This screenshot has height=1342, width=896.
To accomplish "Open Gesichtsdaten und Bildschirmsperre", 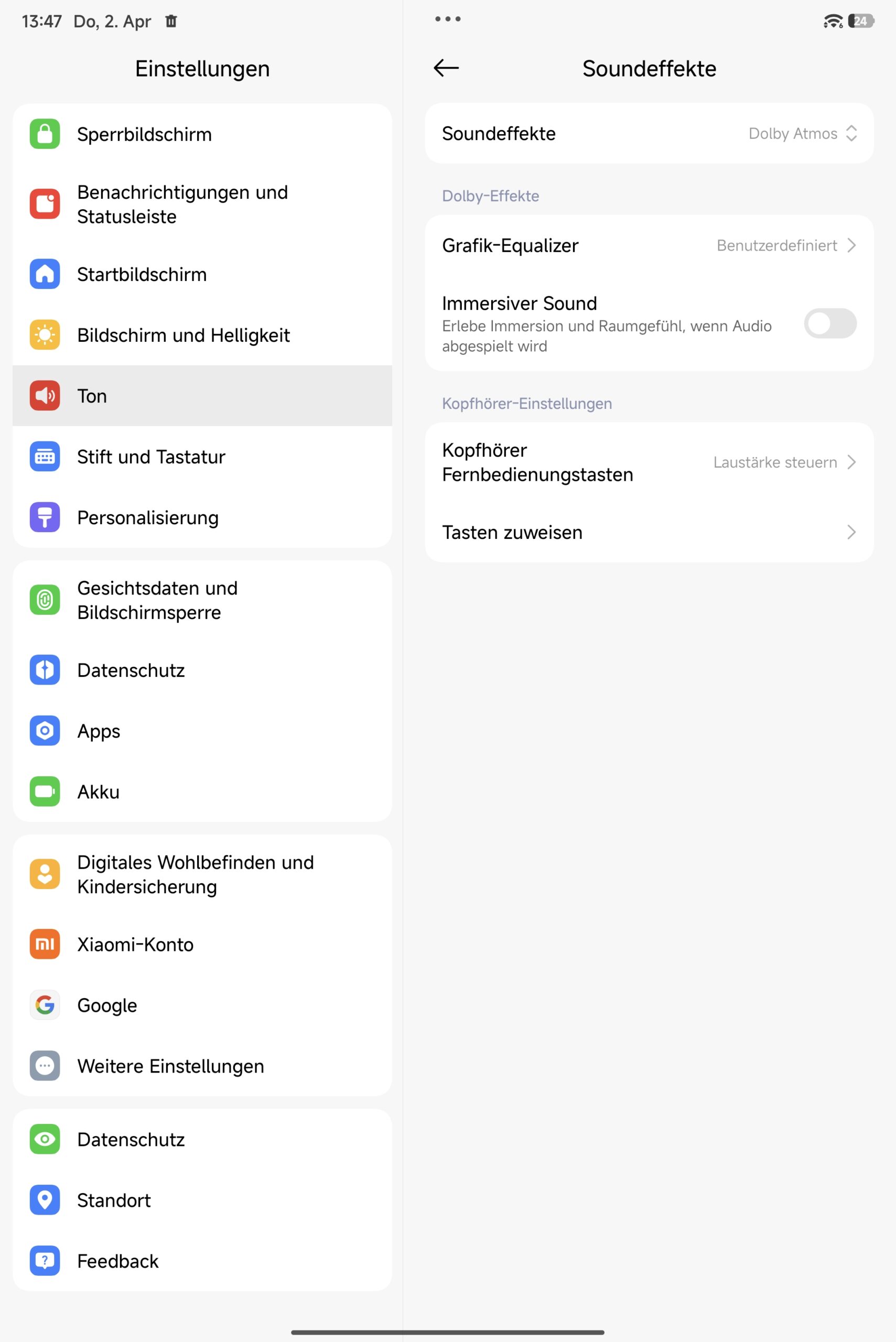I will click(x=202, y=600).
